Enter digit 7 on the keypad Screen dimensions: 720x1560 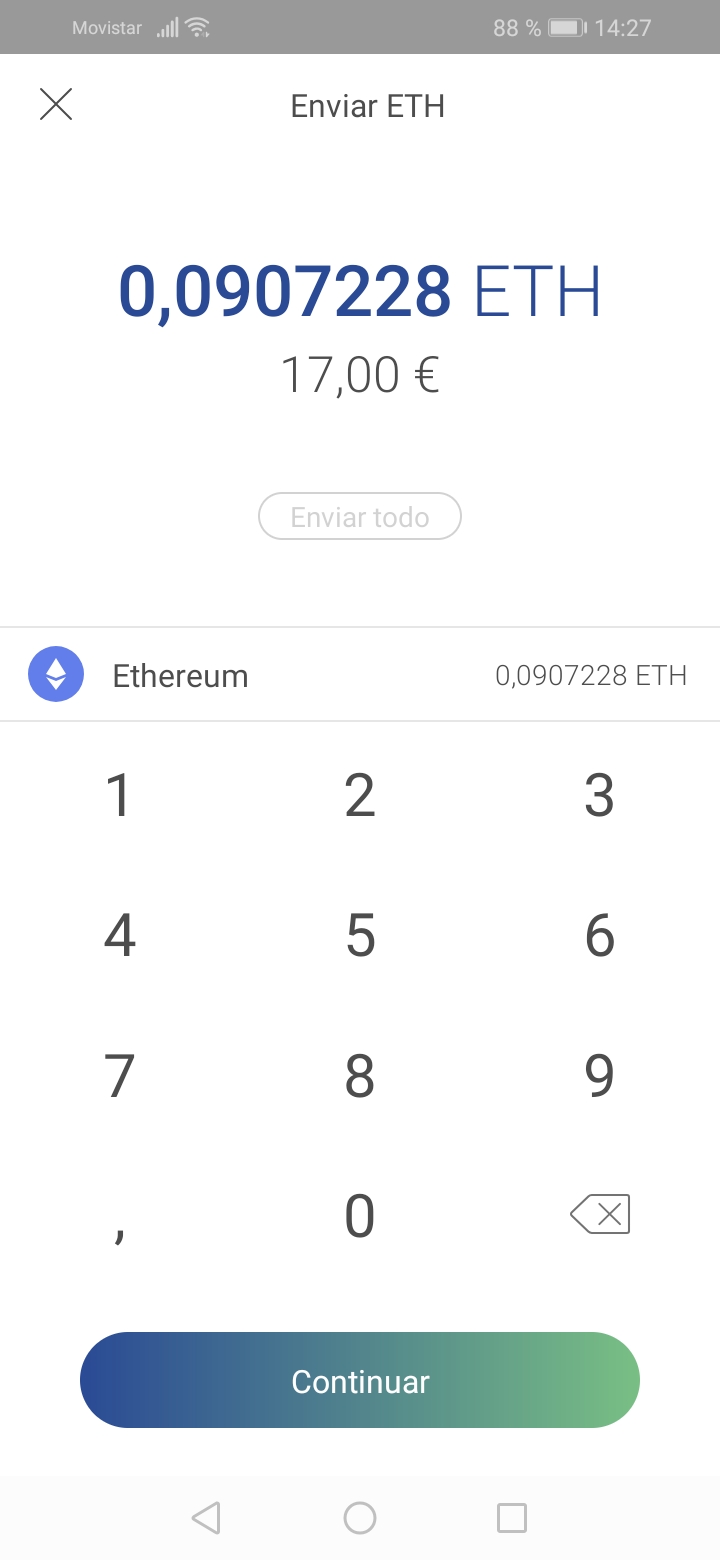pyautogui.click(x=119, y=1076)
